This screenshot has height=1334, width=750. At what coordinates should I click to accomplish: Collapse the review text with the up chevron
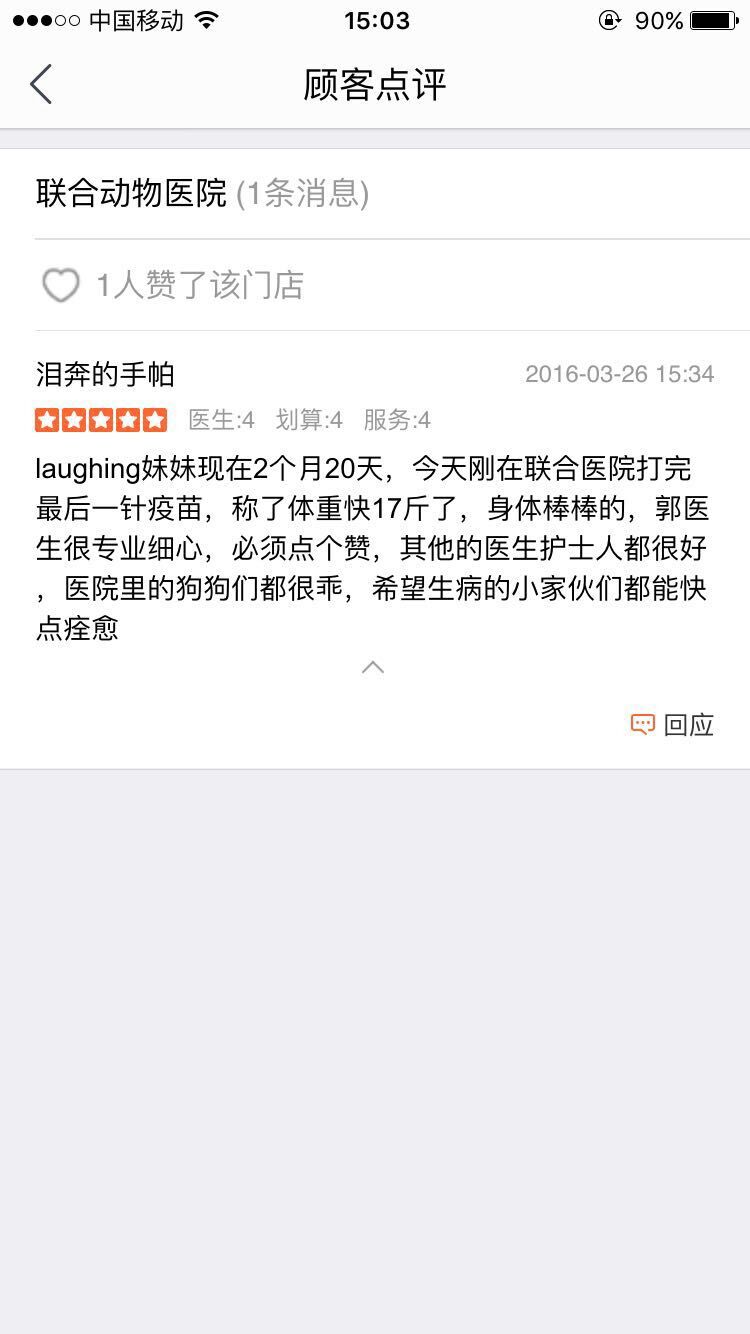point(373,667)
